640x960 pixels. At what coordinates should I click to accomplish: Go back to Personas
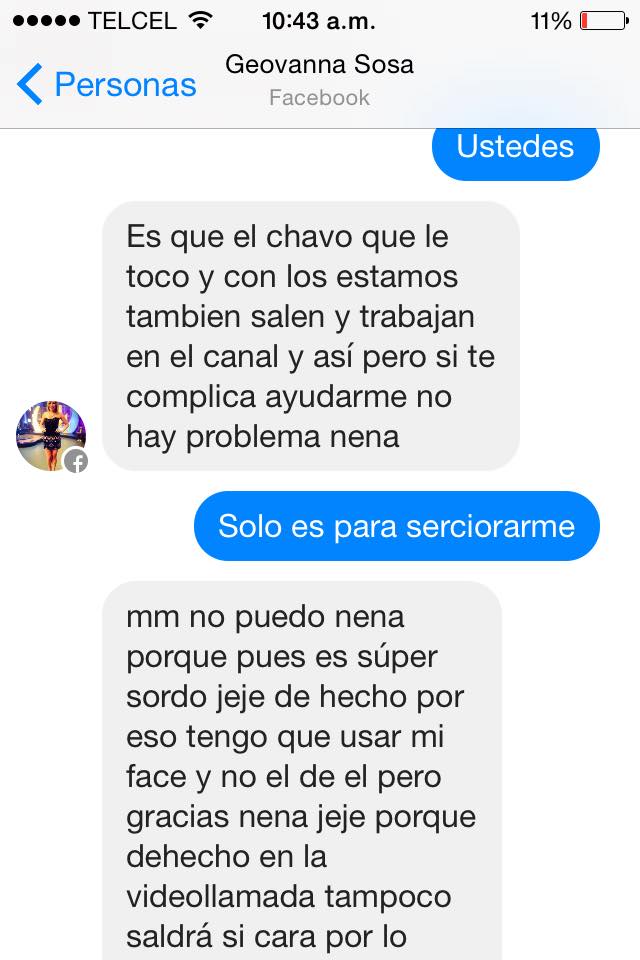coord(107,85)
